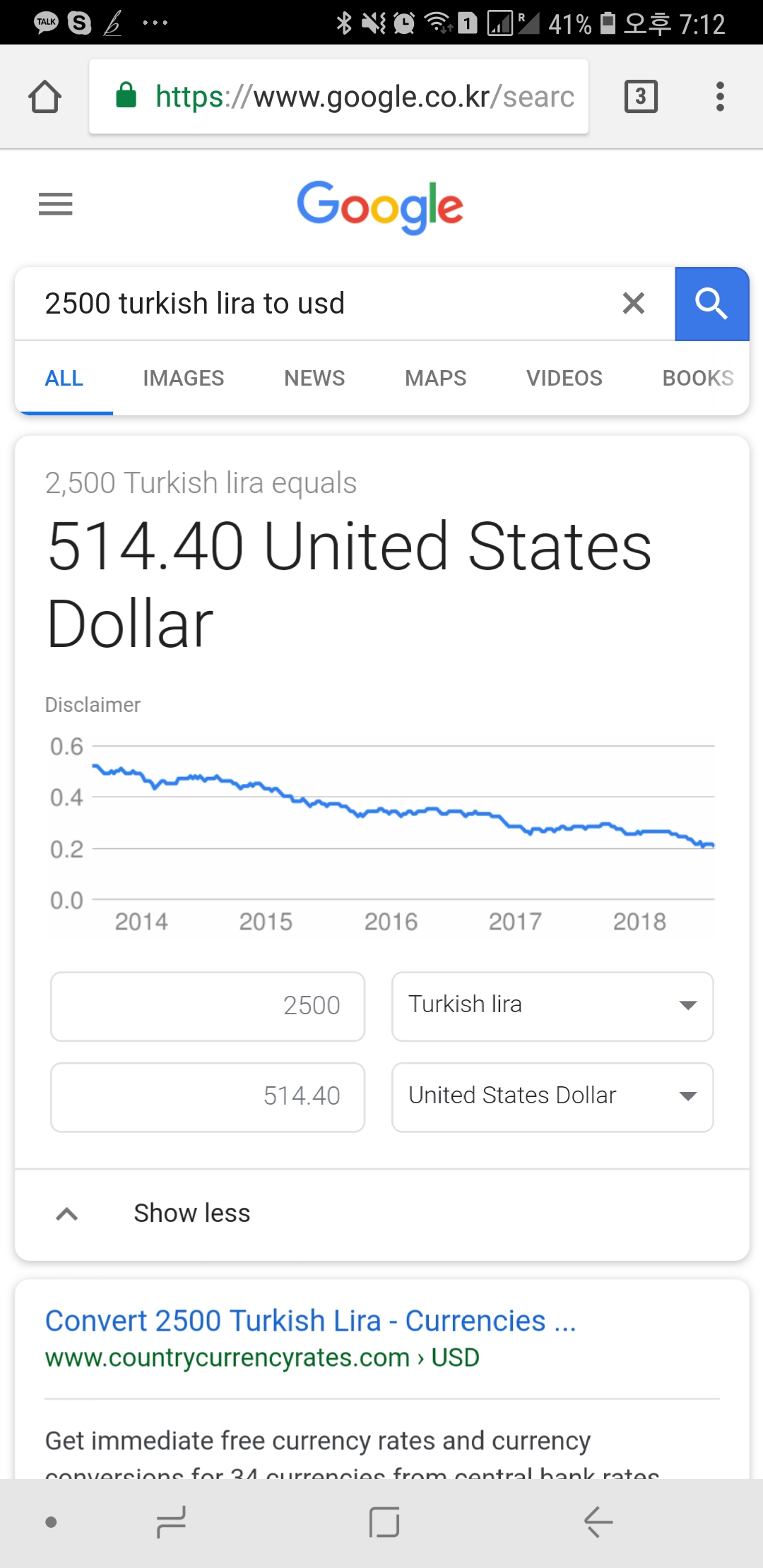Open the tab switcher showing 3 tabs

click(641, 97)
